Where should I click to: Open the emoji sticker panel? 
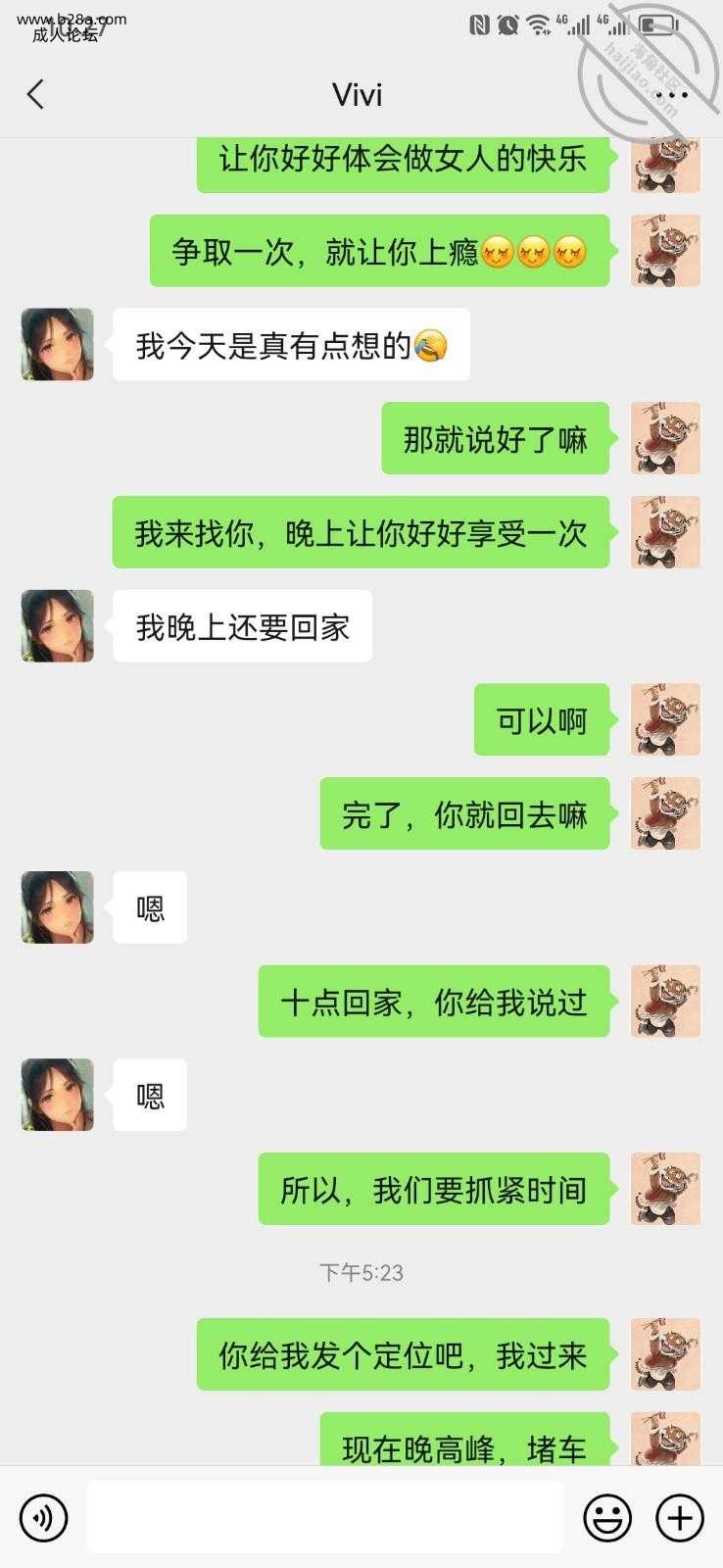coord(607,1518)
